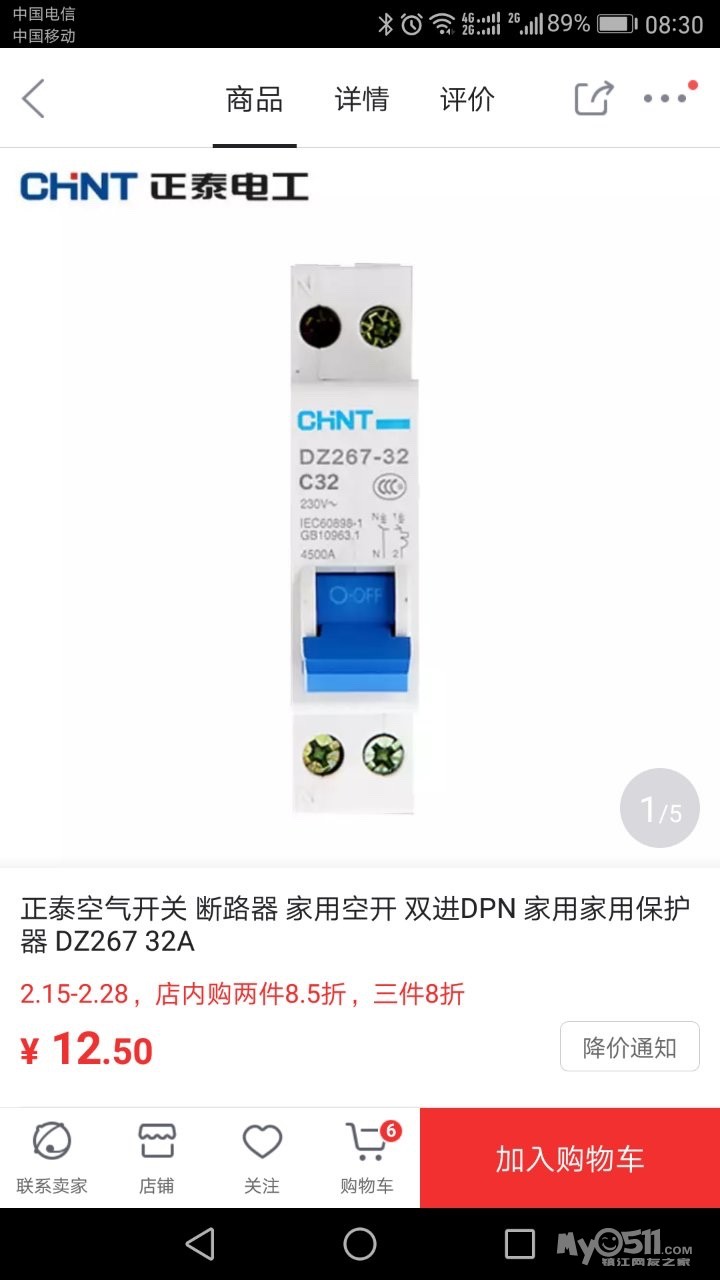Open the three-dot overflow menu
The image size is (720, 1280).
667,97
